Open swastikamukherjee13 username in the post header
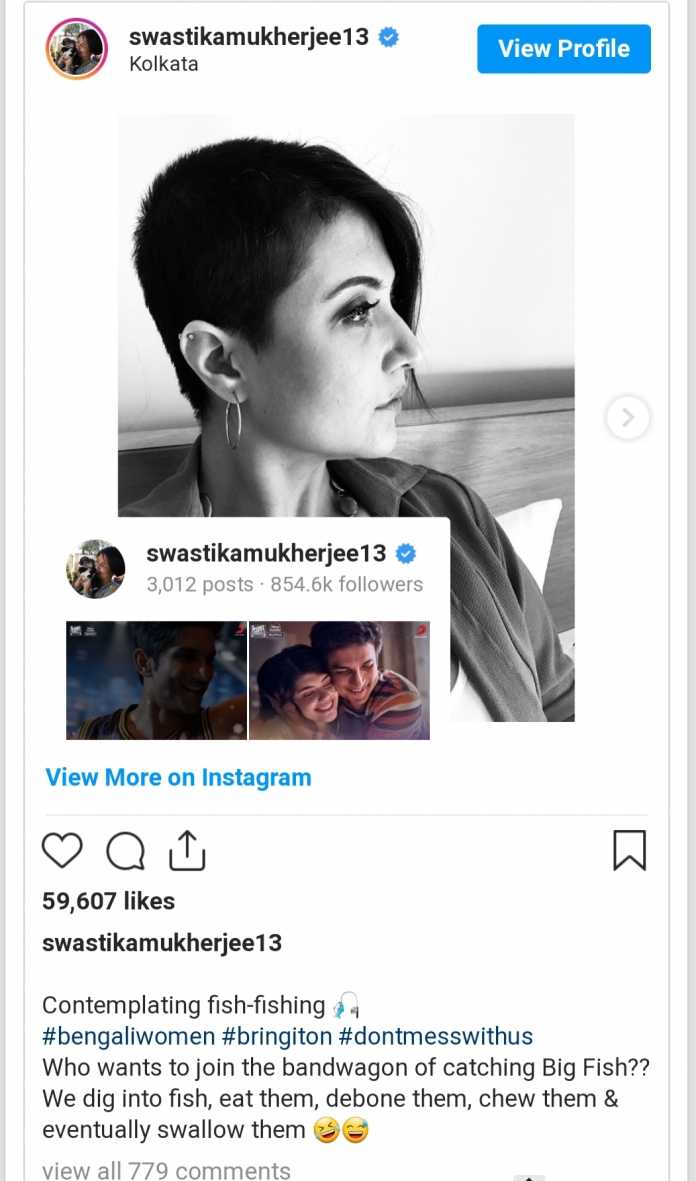This screenshot has height=1181, width=696. (249, 36)
